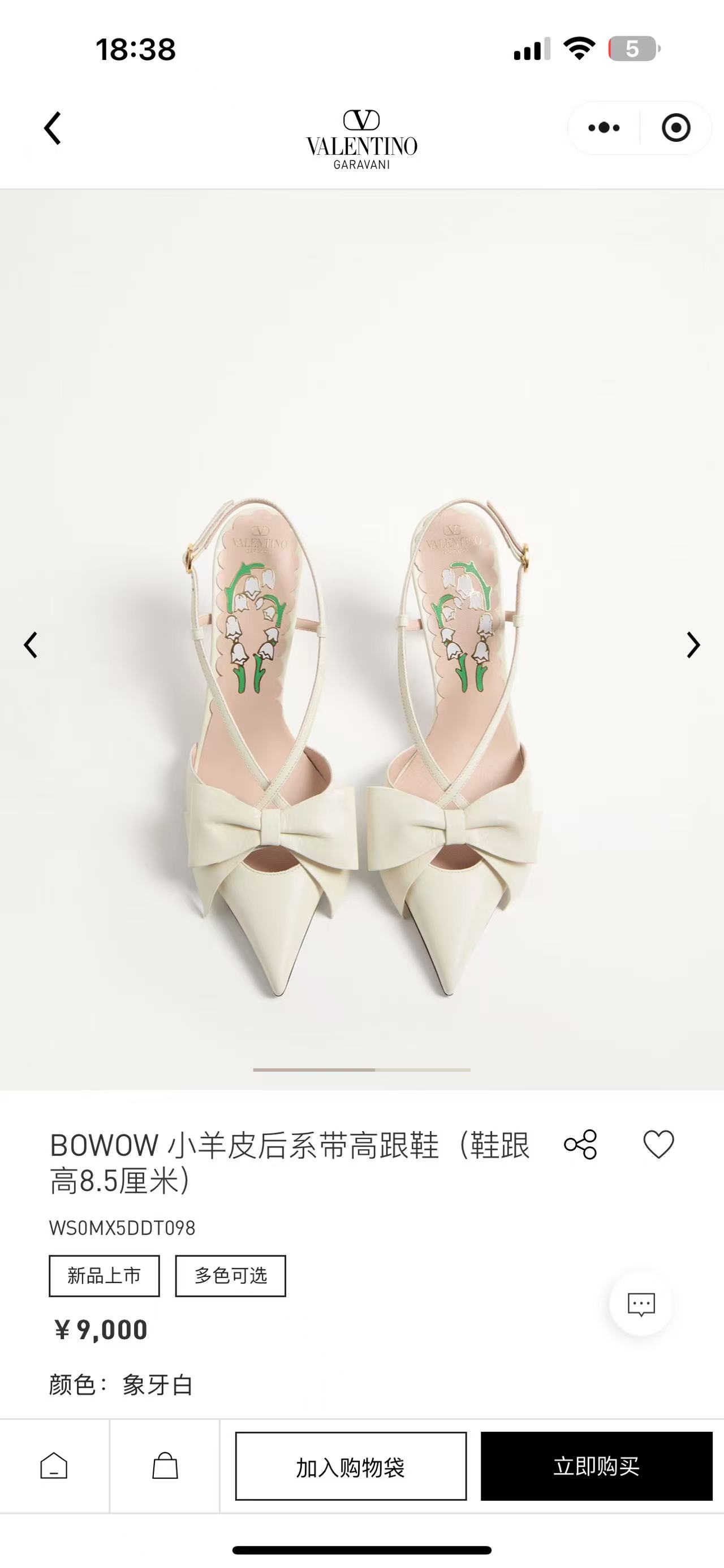Open customer service chat bubble
724x1568 pixels.
pos(641,1305)
